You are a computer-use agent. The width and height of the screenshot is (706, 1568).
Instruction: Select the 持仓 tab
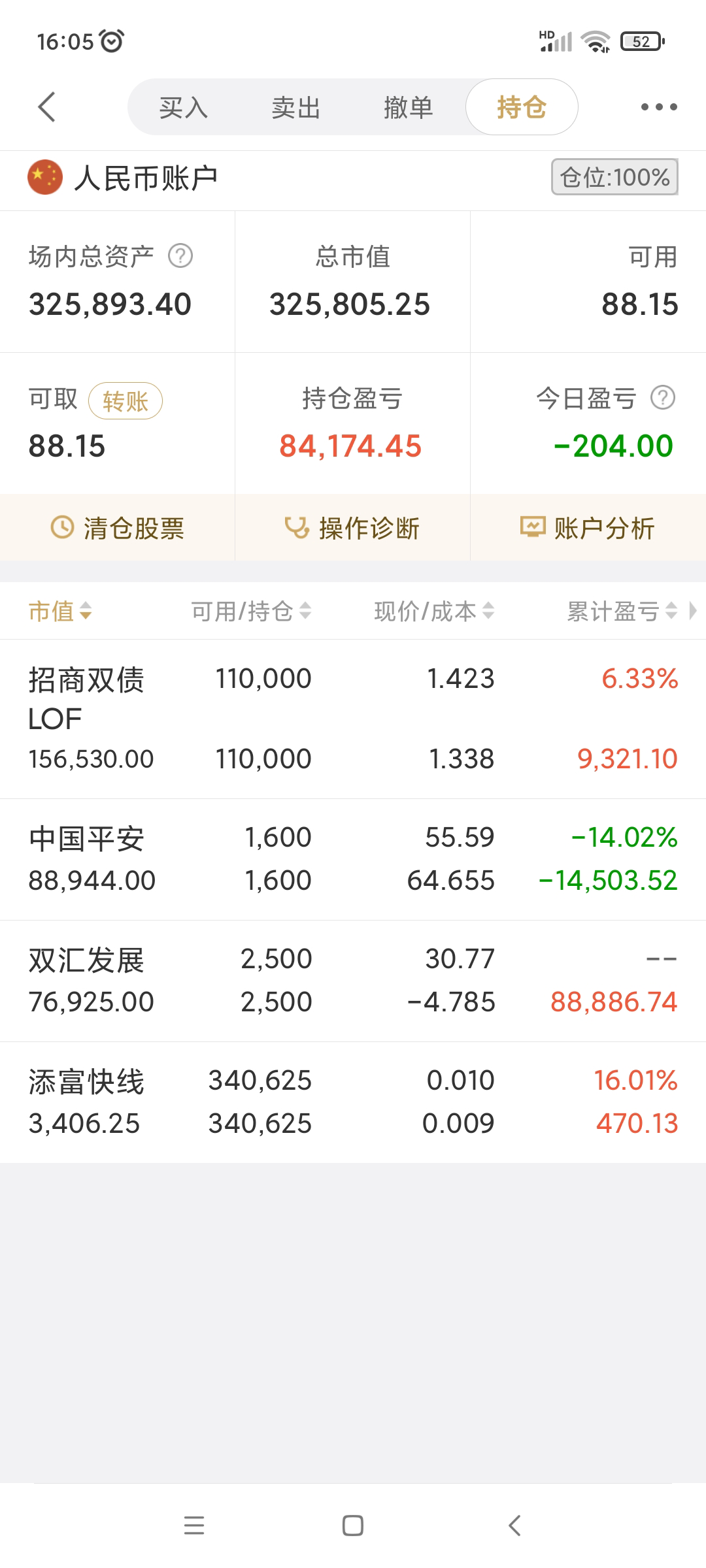(x=521, y=107)
